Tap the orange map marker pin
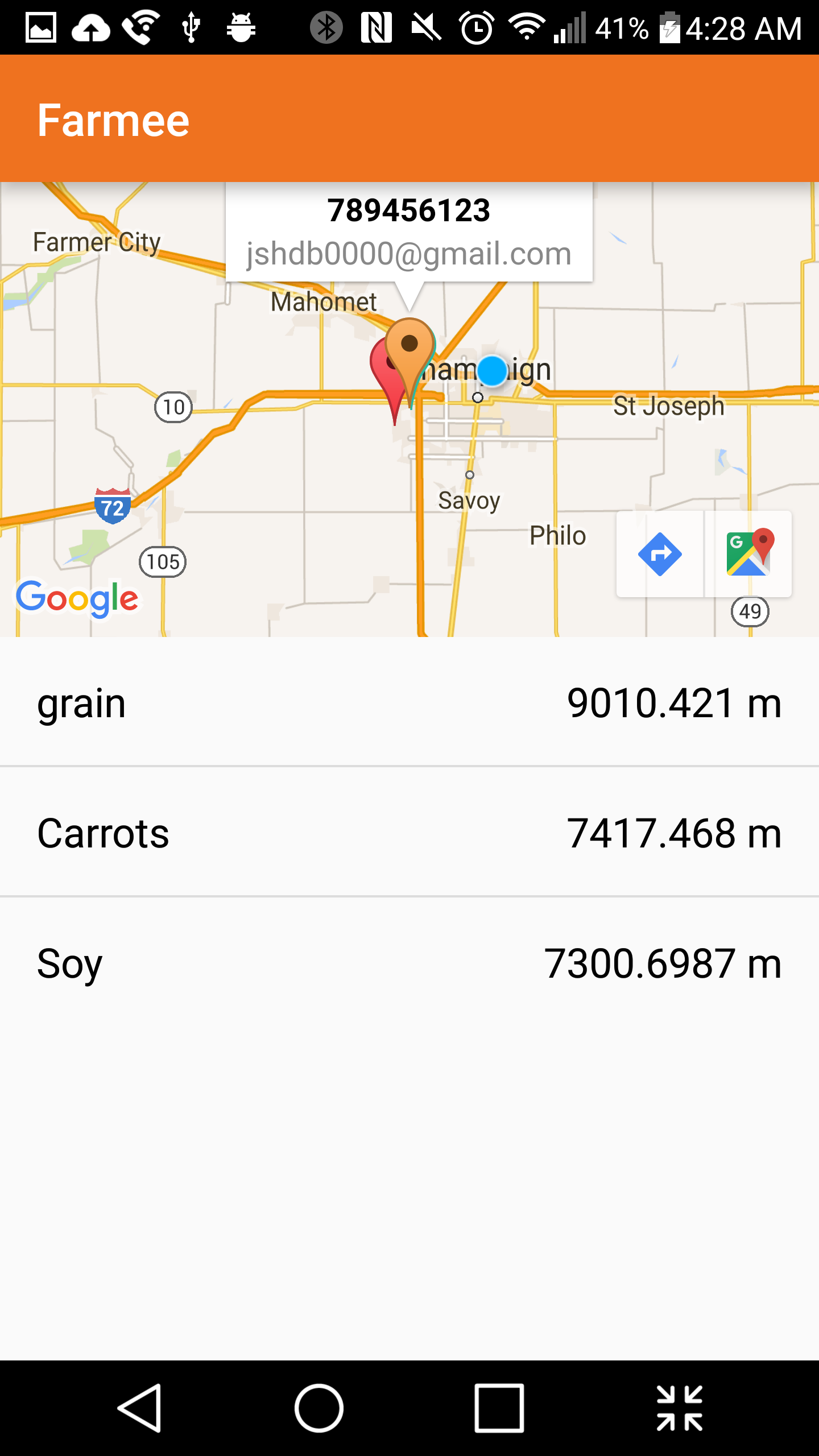The width and height of the screenshot is (819, 1456). pyautogui.click(x=409, y=348)
